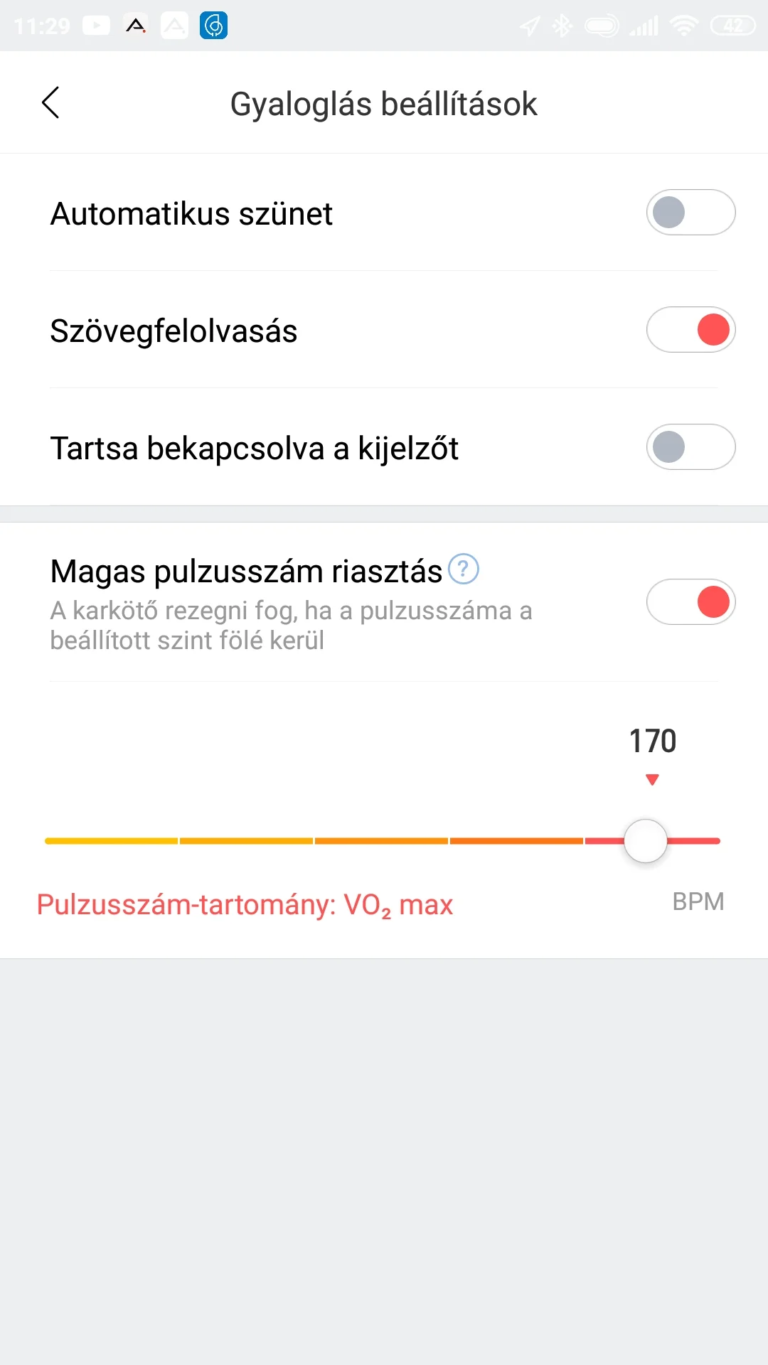The image size is (768, 1365).
Task: Tap the Pulzusszám-tartomány VO2 max label
Action: pos(245,904)
